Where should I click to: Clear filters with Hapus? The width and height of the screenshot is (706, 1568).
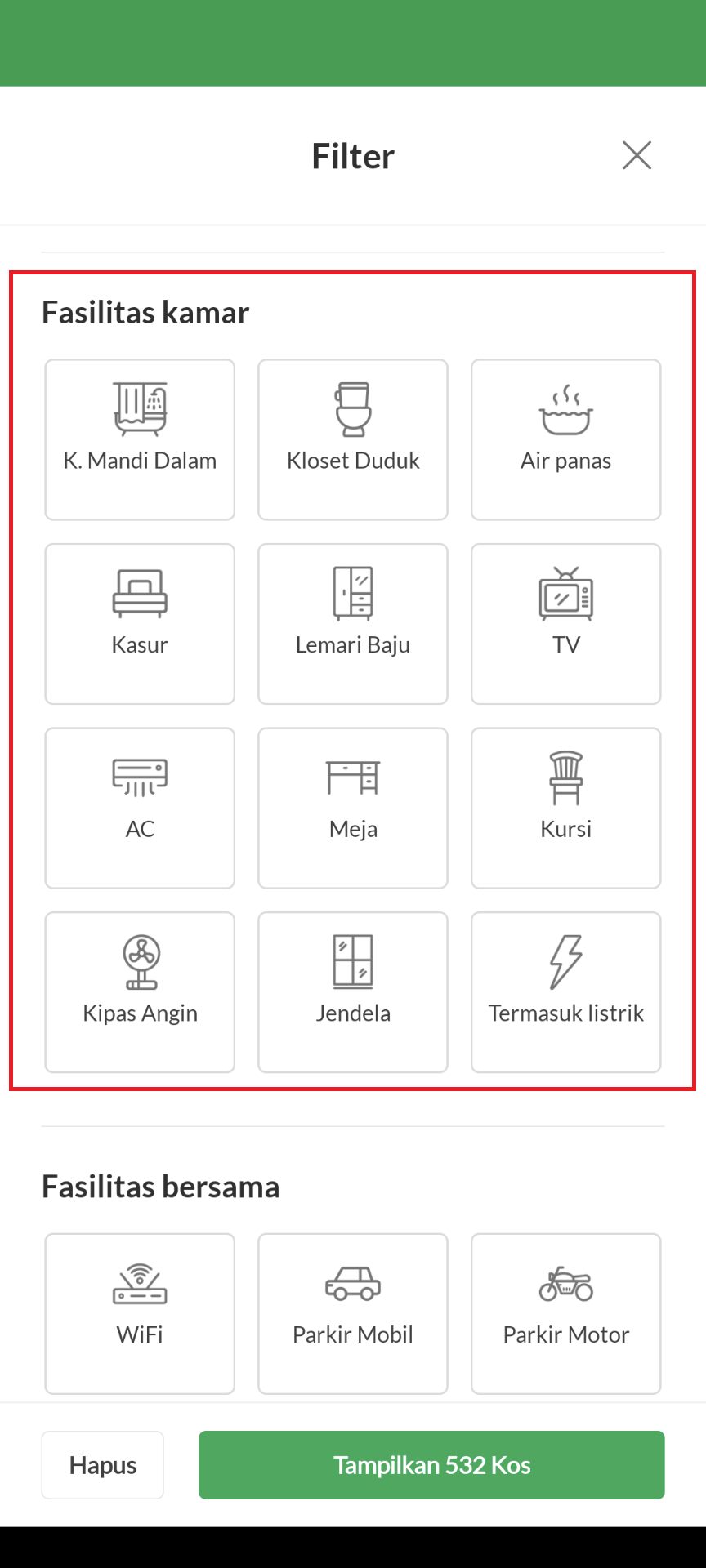[103, 1465]
